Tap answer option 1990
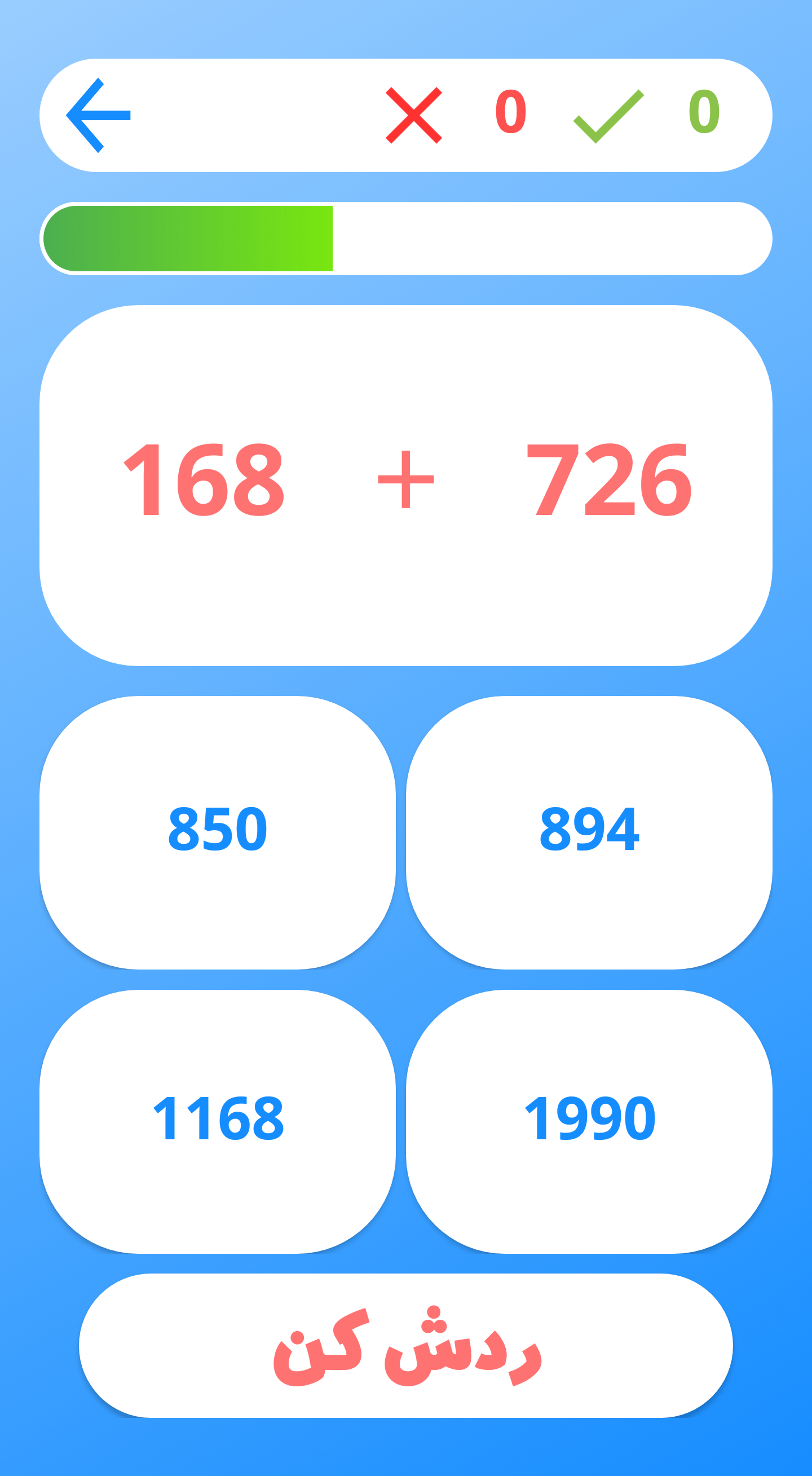 pyautogui.click(x=589, y=1121)
